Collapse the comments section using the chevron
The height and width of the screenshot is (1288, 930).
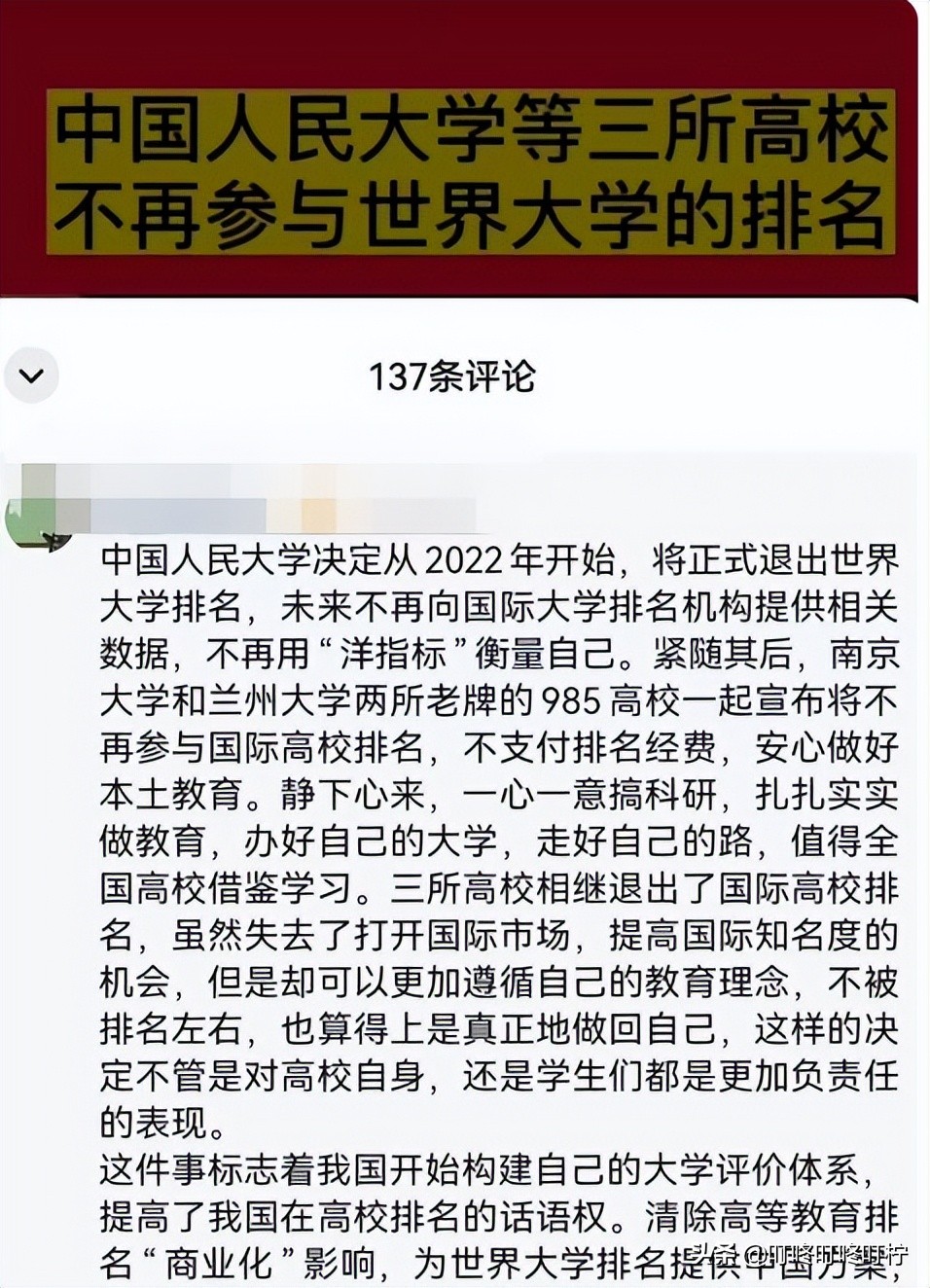point(32,376)
